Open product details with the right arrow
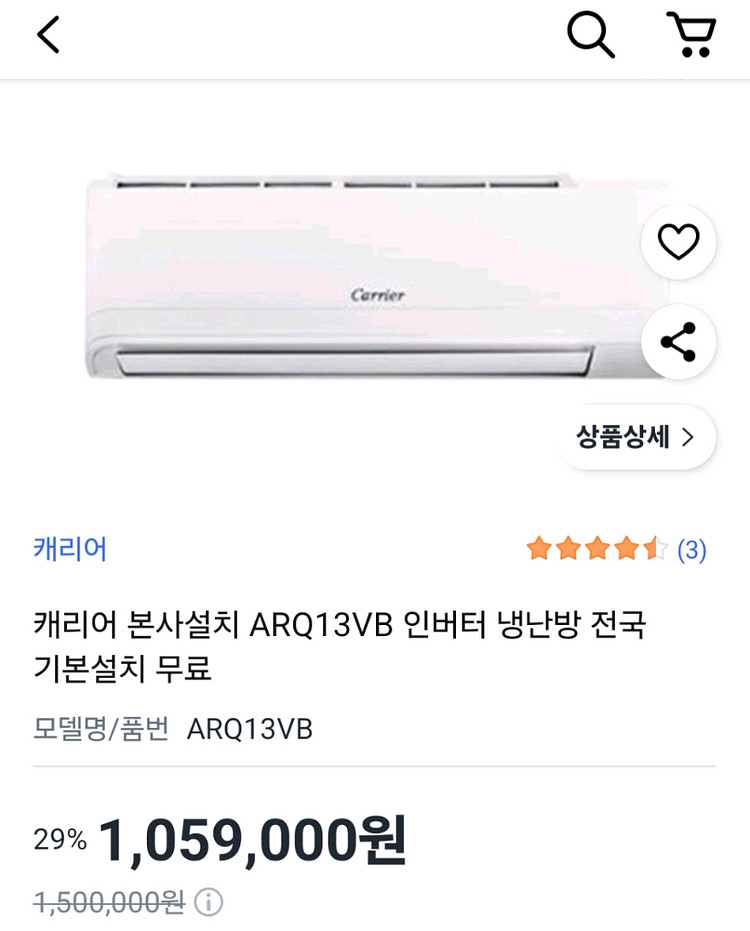The height and width of the screenshot is (931, 750). pyautogui.click(x=689, y=437)
